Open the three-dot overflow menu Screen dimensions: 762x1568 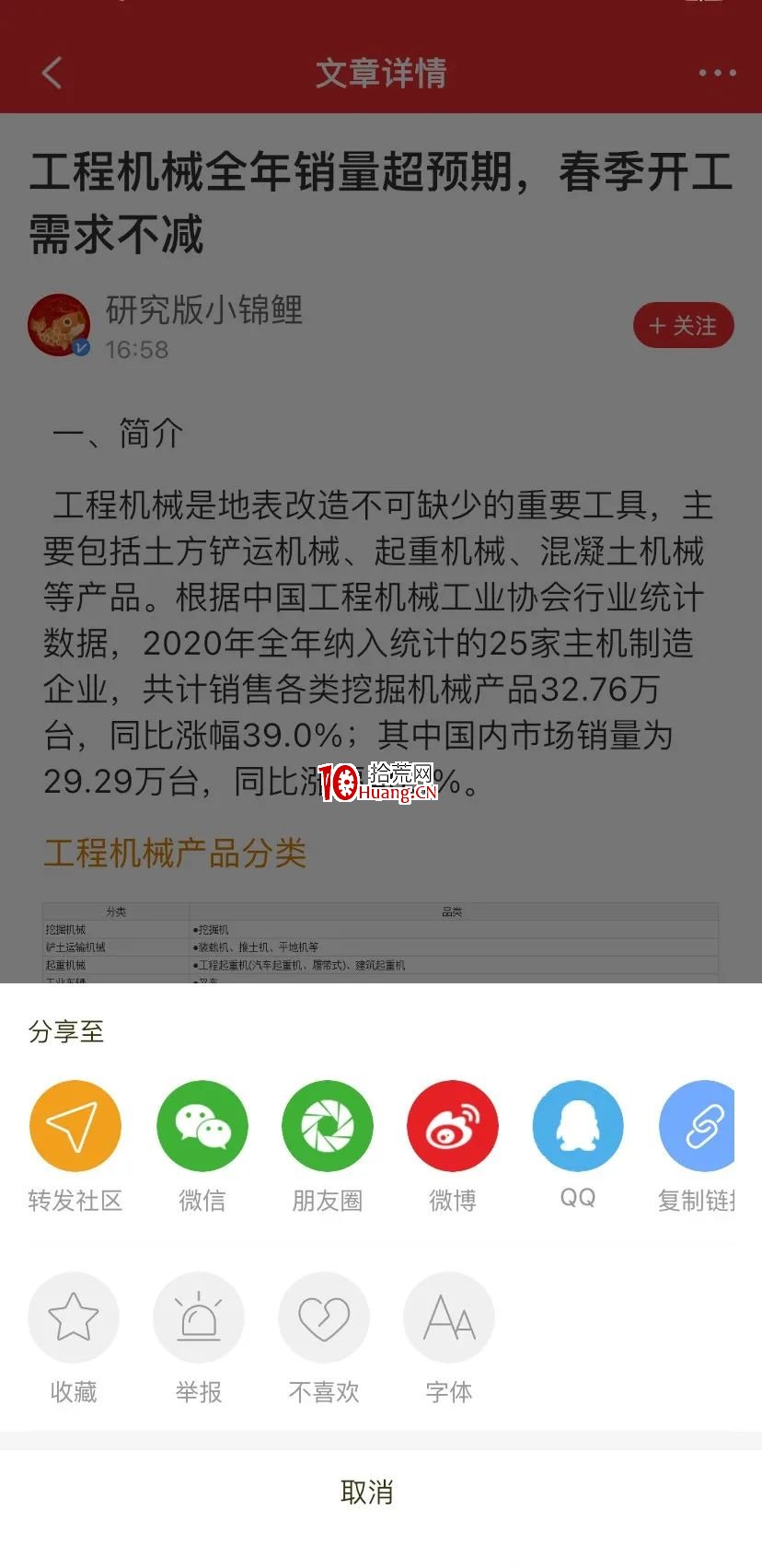tap(717, 73)
